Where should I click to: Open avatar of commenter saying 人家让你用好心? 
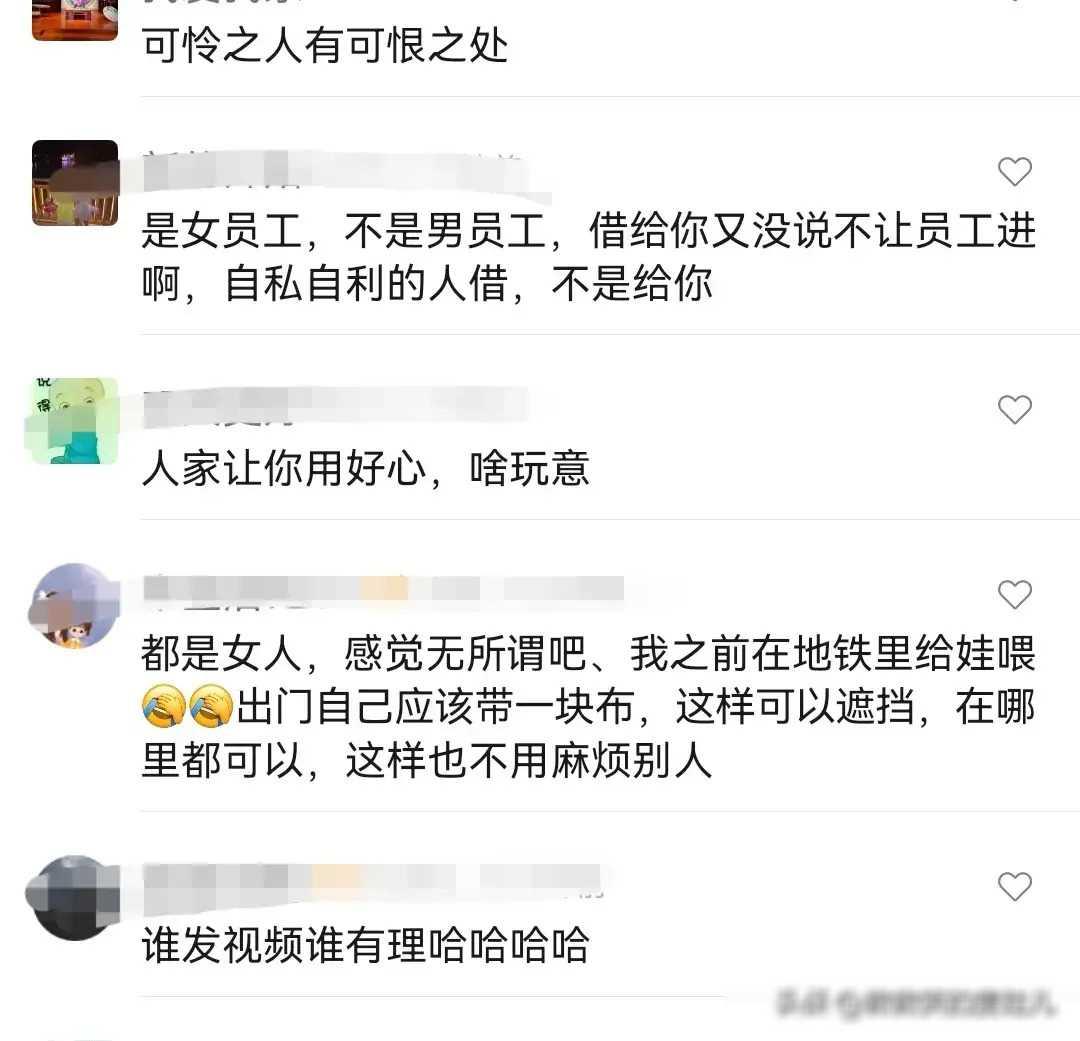75,420
